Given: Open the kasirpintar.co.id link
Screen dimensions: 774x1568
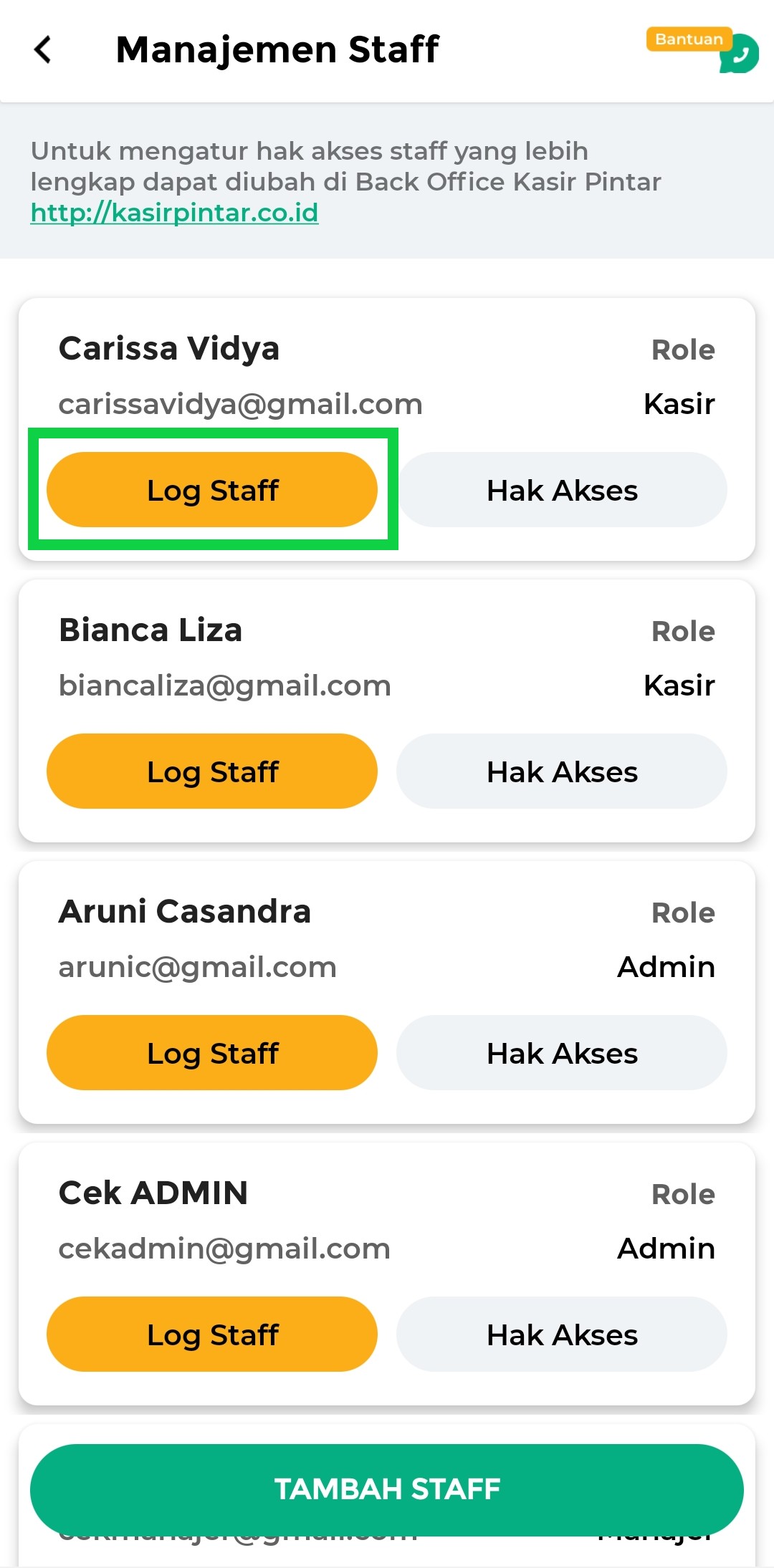Looking at the screenshot, I should tap(174, 213).
